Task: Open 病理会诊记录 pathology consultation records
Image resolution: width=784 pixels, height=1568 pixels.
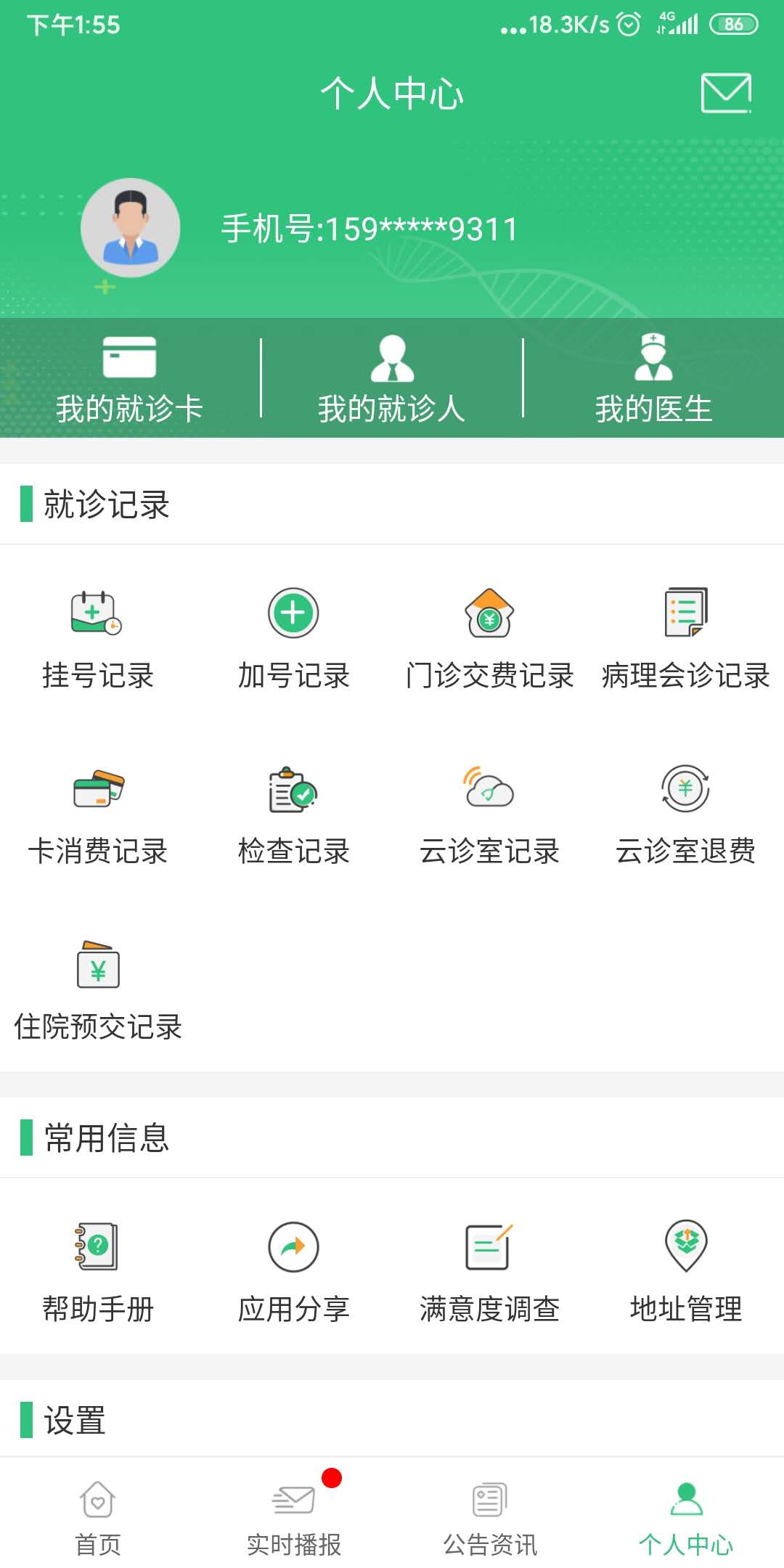Action: (685, 635)
